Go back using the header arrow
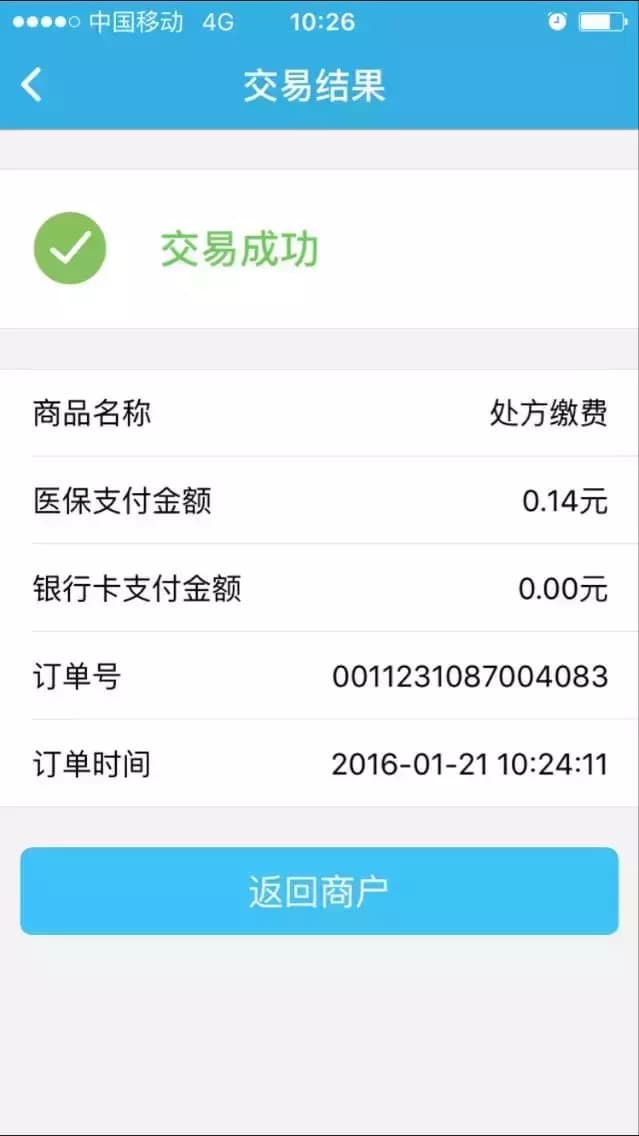Viewport: 639px width, 1136px height. (x=32, y=85)
